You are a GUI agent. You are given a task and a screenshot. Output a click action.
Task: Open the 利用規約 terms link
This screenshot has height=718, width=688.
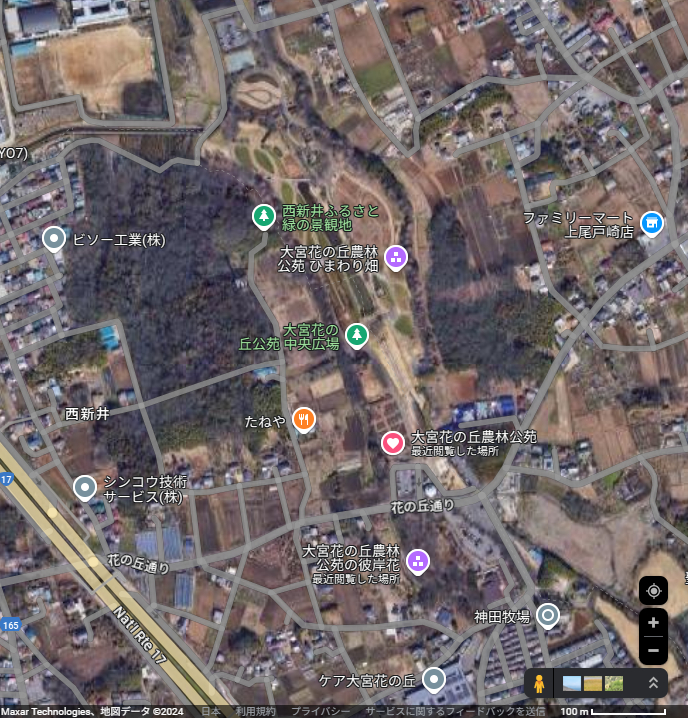click(x=255, y=711)
